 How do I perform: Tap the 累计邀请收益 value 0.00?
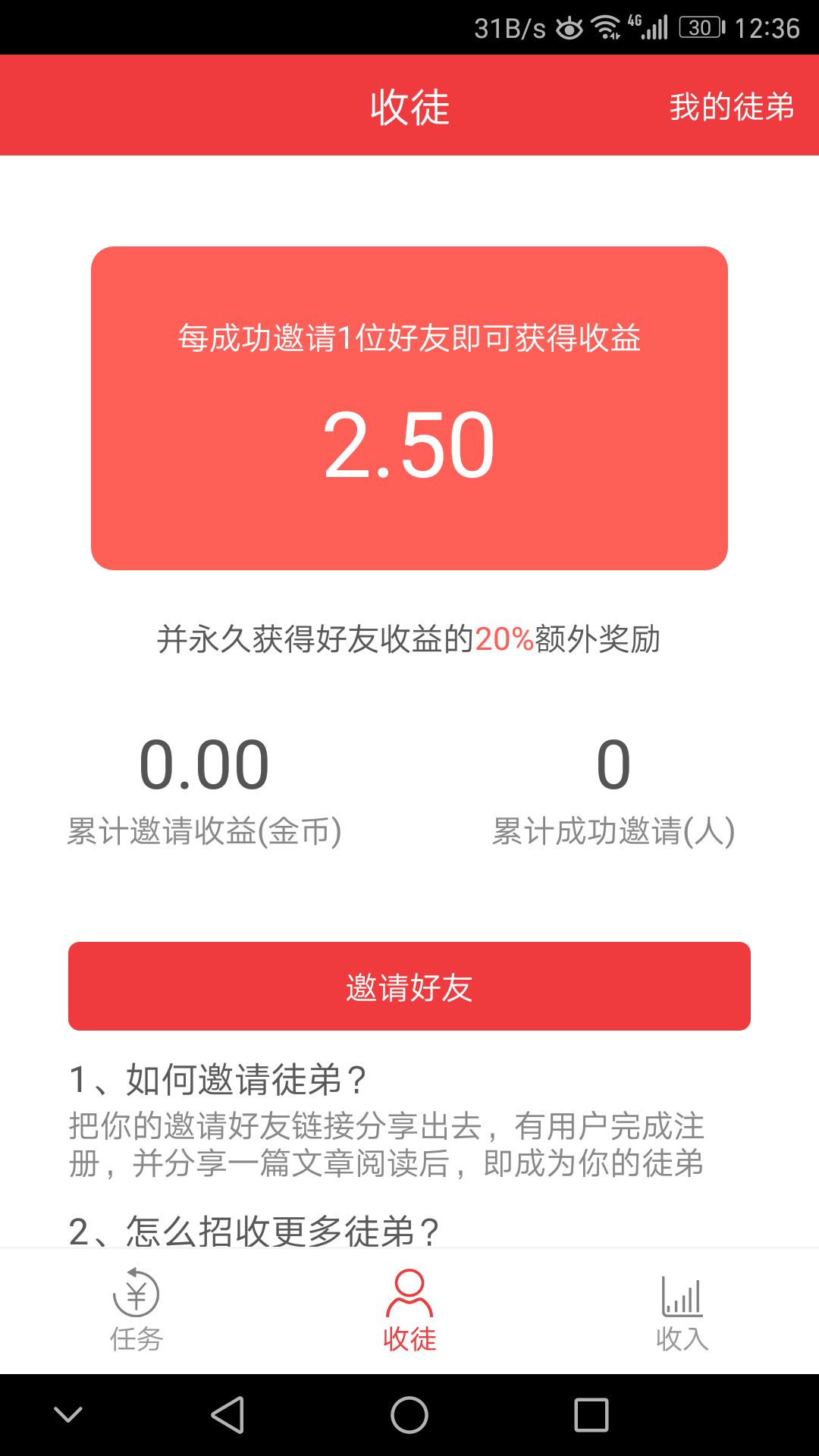(205, 764)
